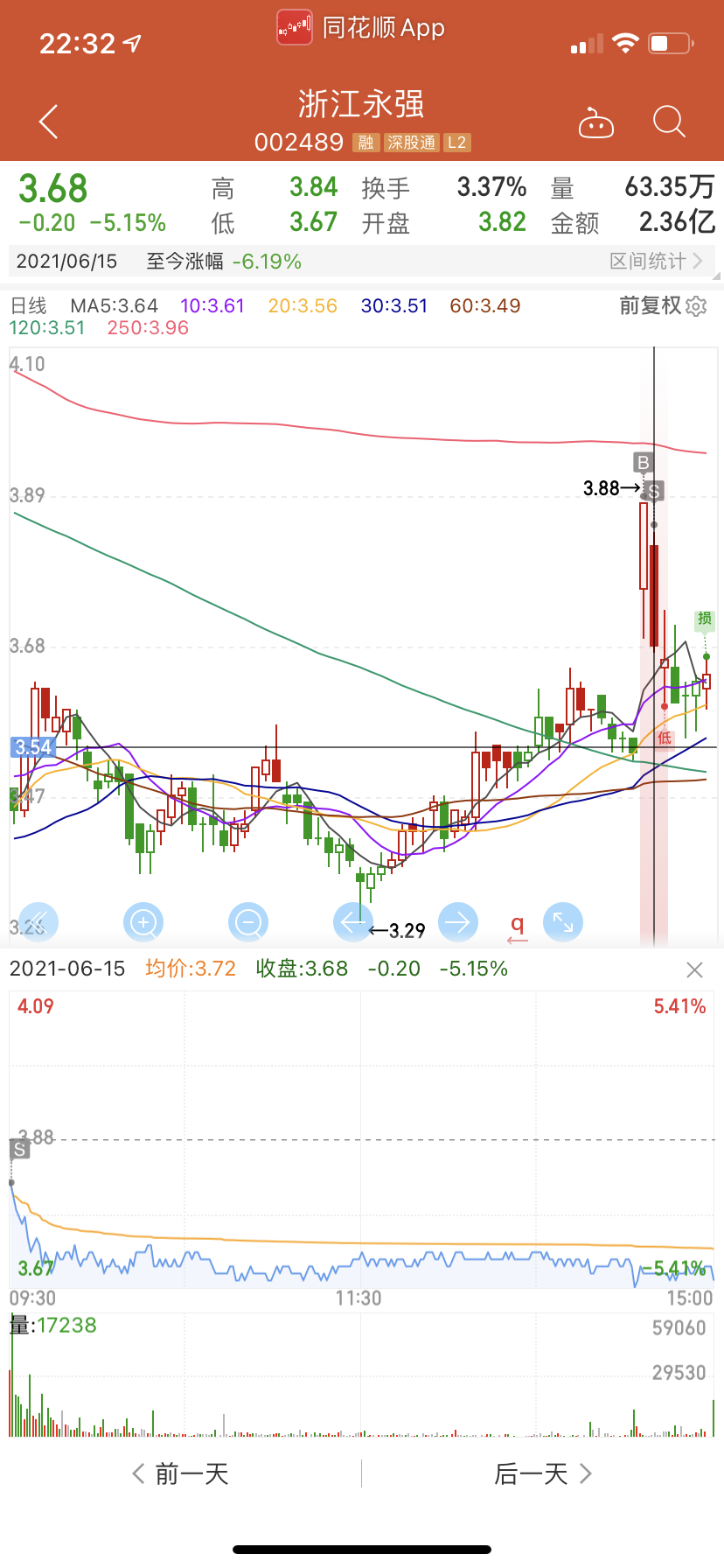Close the 2021-06-15 intraday panel

(694, 969)
